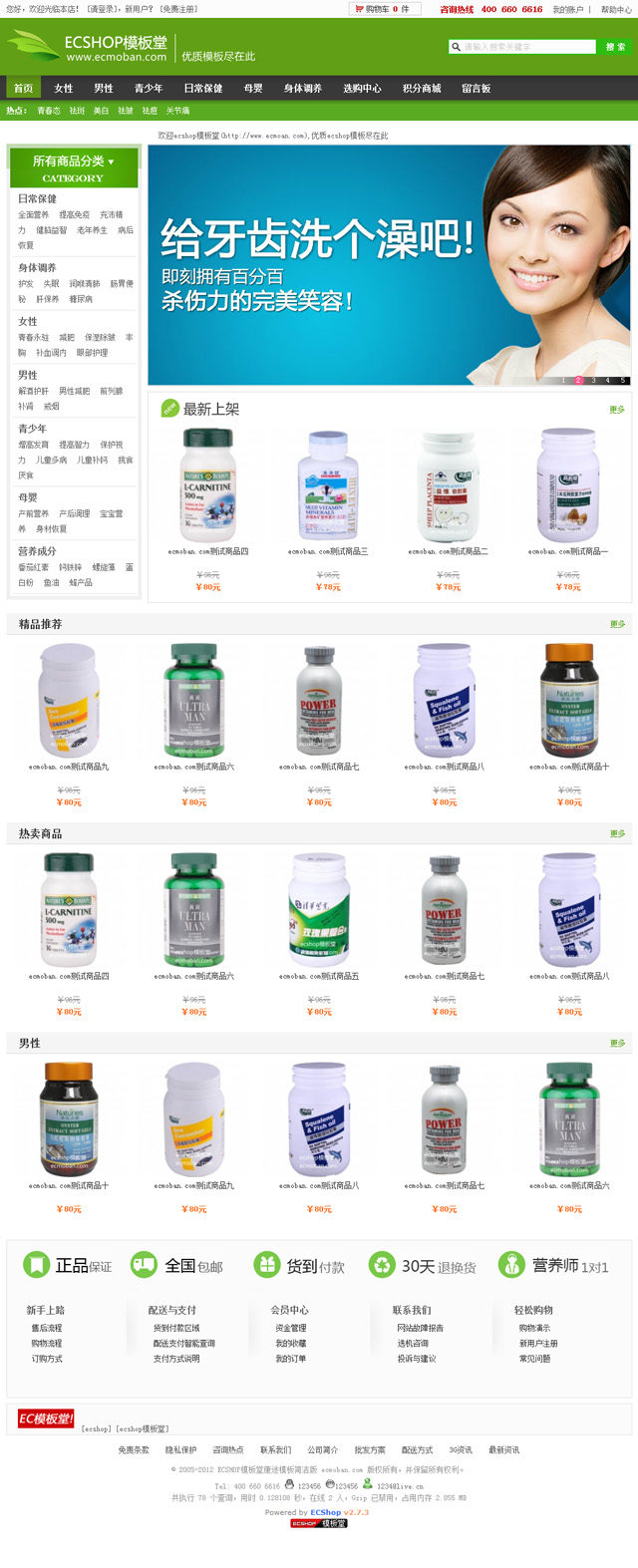
Task: View more in 最新上架 section
Action: 617,410
